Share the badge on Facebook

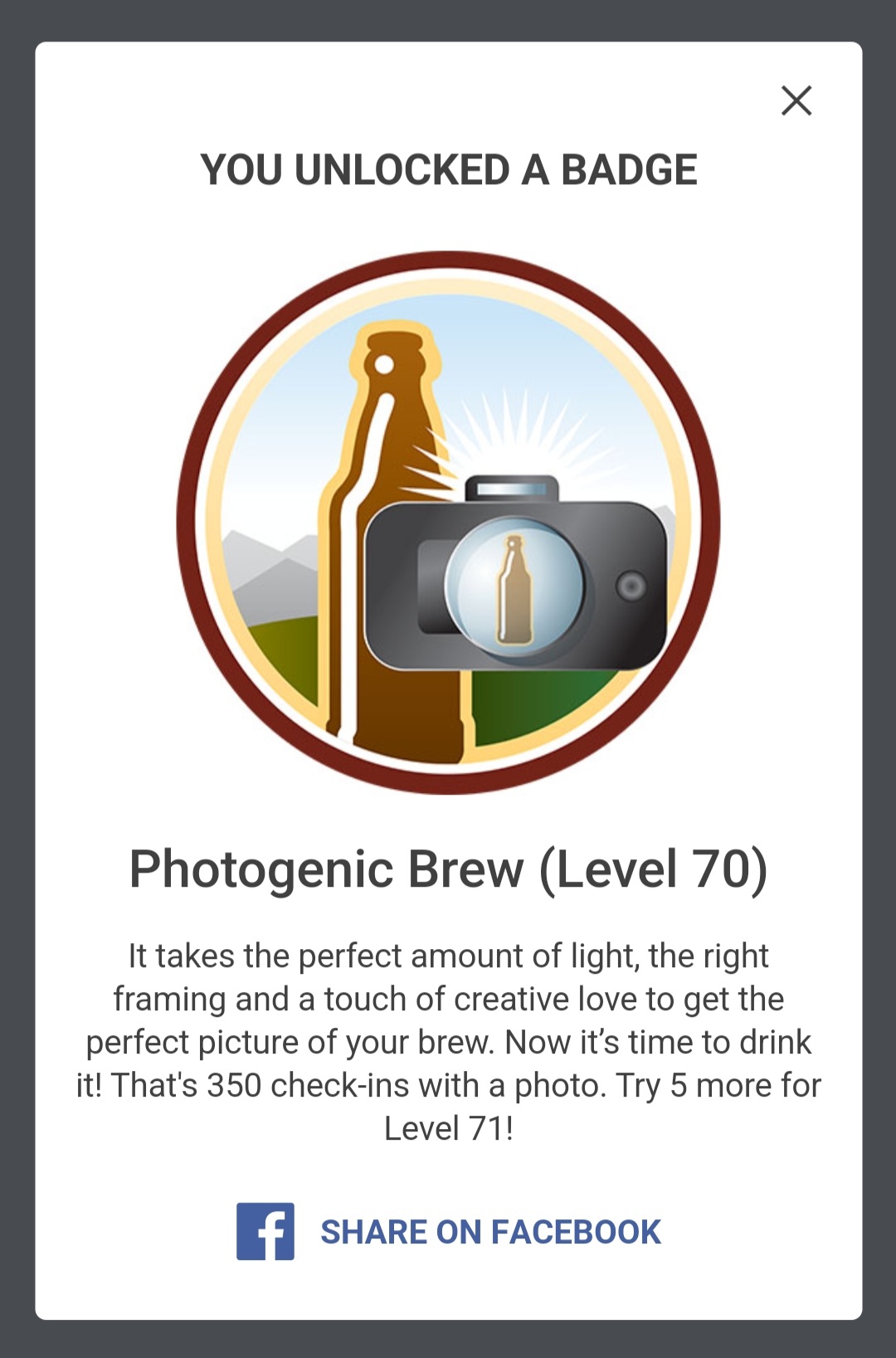[449, 1232]
